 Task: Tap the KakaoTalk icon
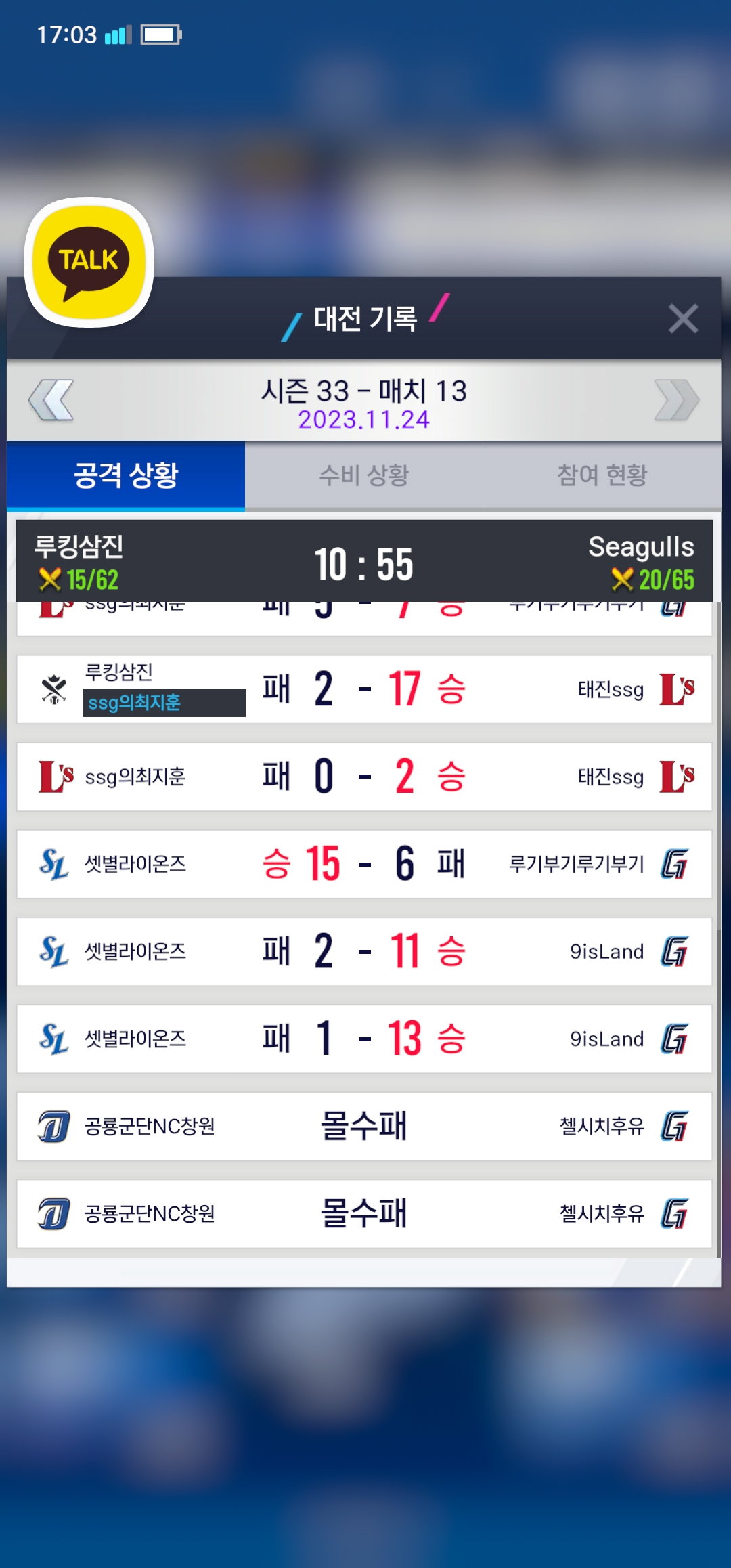pos(89,262)
